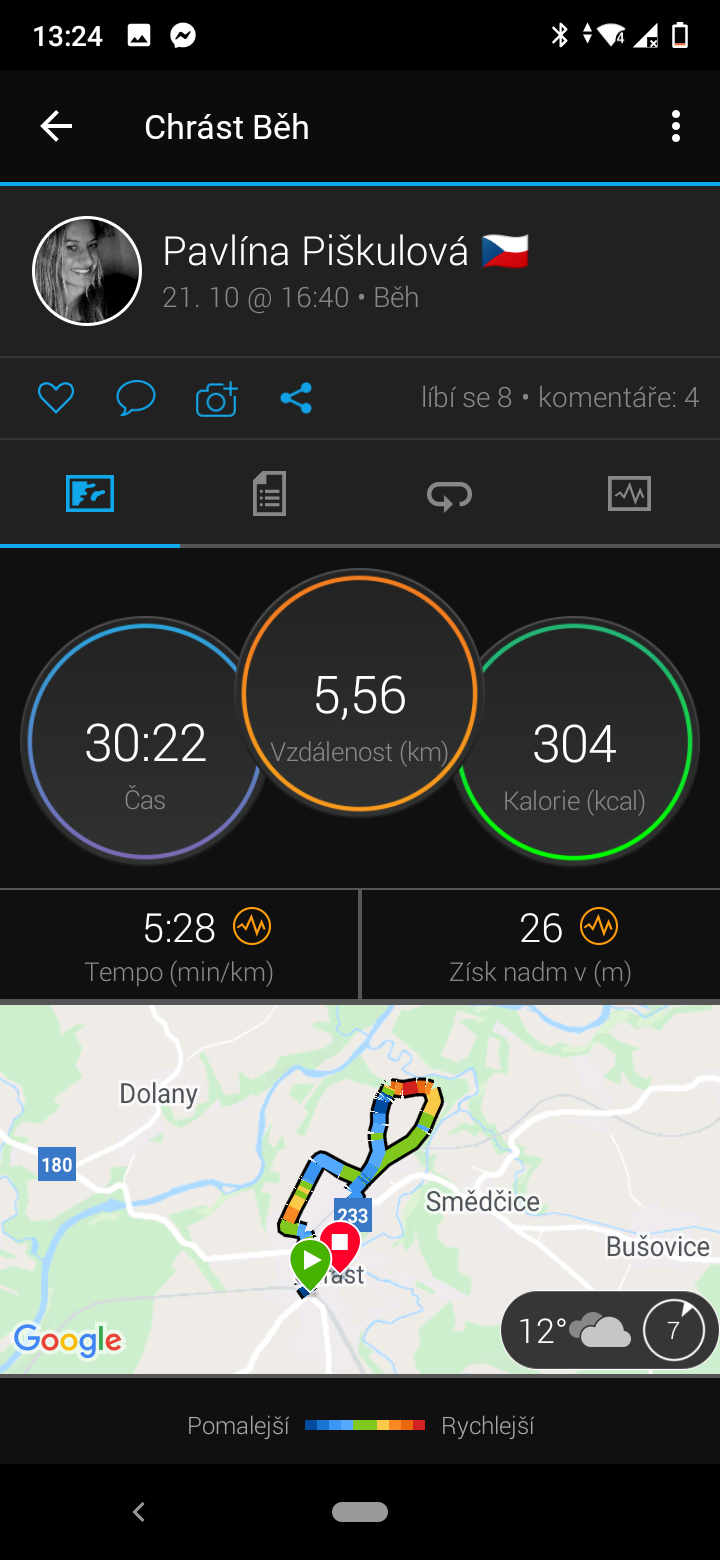View likes and comments count

click(x=560, y=398)
